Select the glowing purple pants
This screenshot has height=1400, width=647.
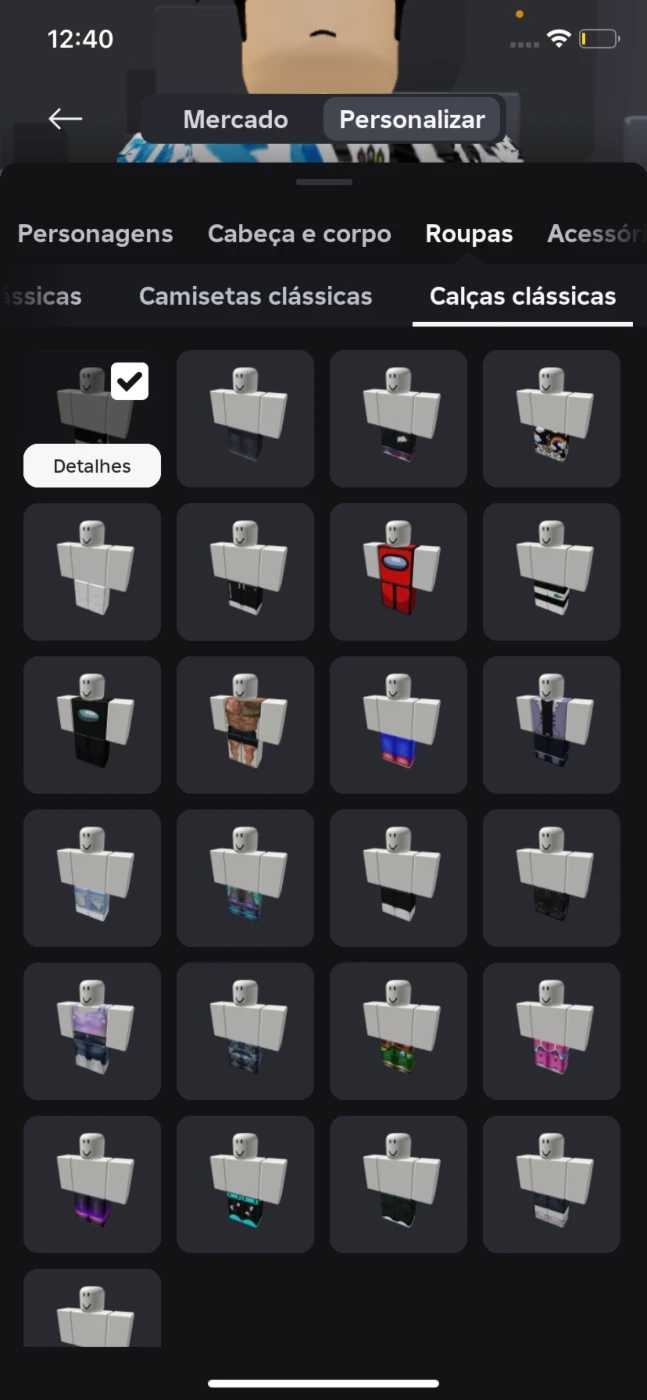coord(92,1184)
